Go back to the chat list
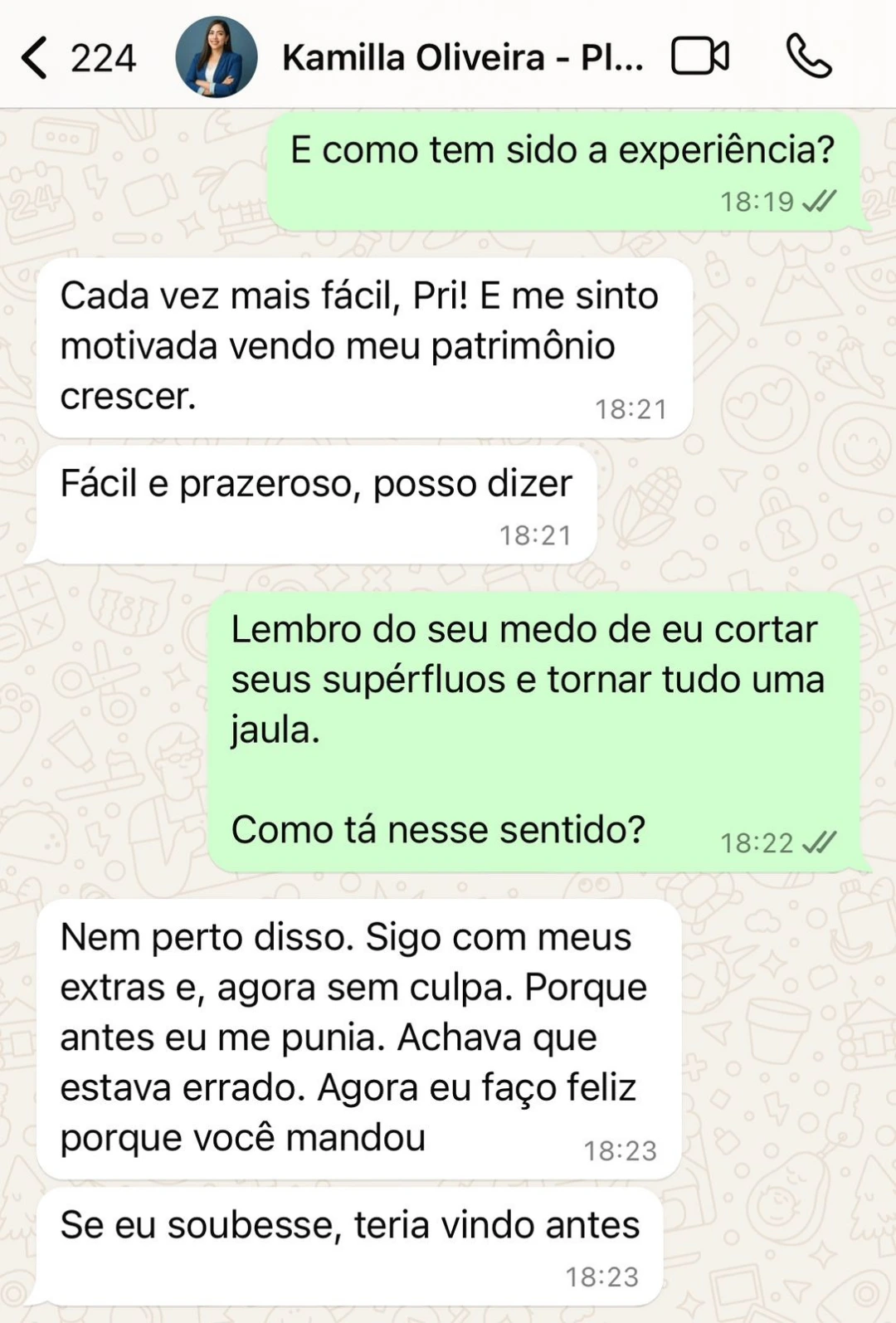This screenshot has height=1323, width=896. 35,58
